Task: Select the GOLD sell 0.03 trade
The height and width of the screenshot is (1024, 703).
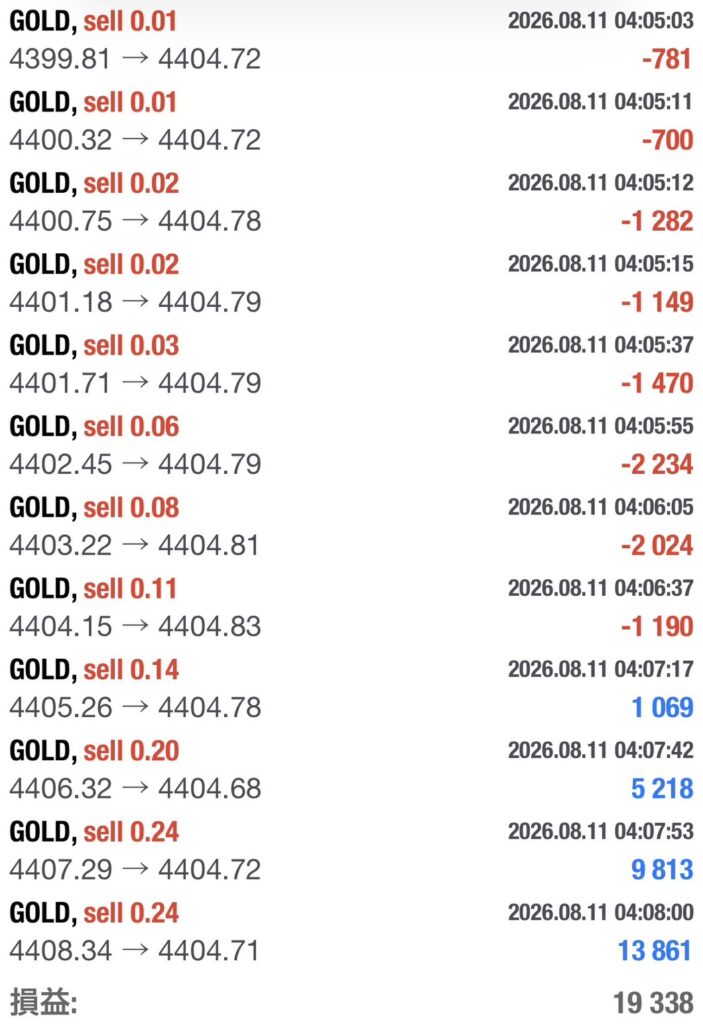Action: pyautogui.click(x=352, y=363)
